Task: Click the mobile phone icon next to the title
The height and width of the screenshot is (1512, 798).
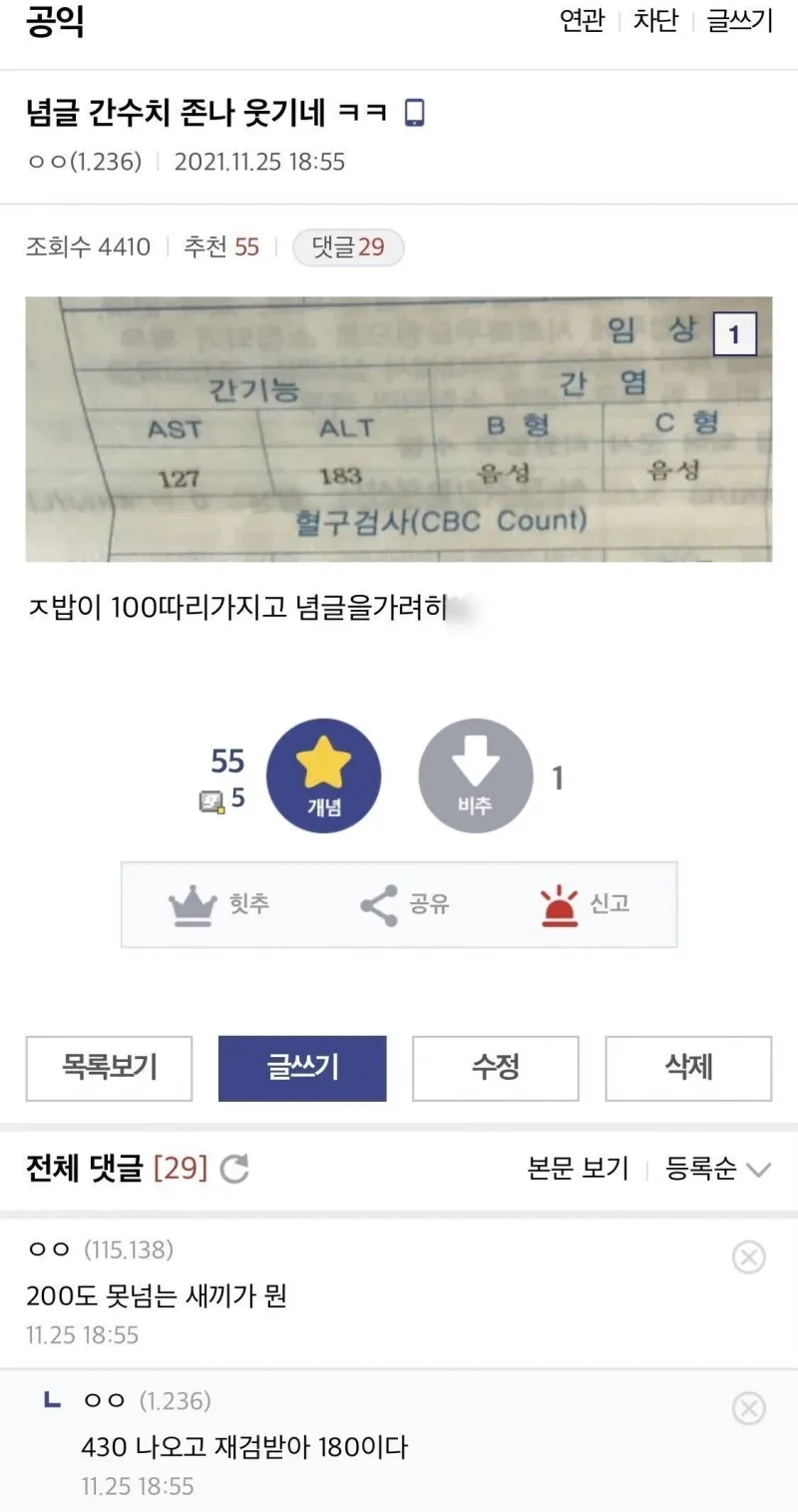Action: coord(416,115)
